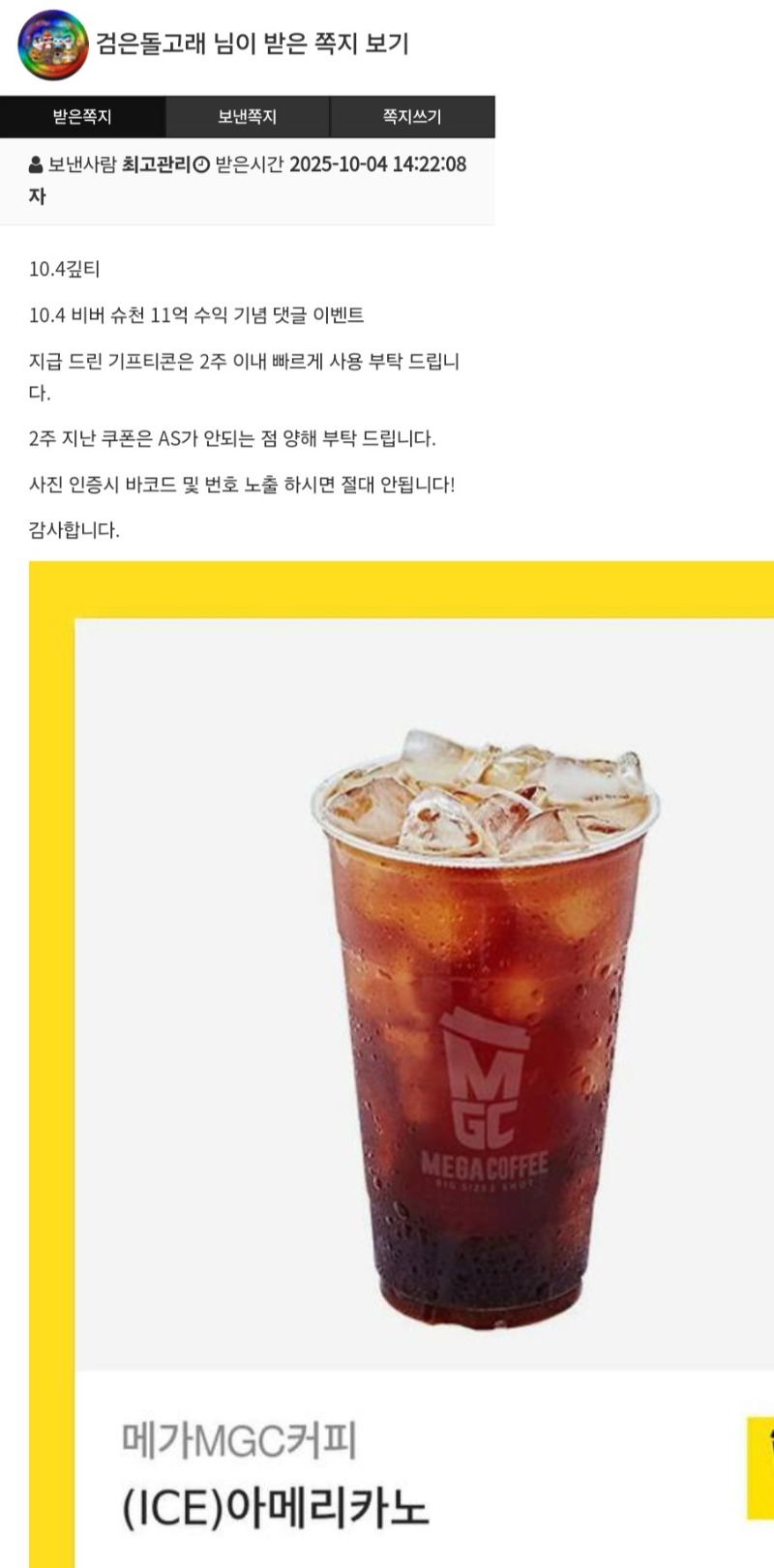Open the 보낸쪽지 tab
774x1568 pixels.
point(247,117)
